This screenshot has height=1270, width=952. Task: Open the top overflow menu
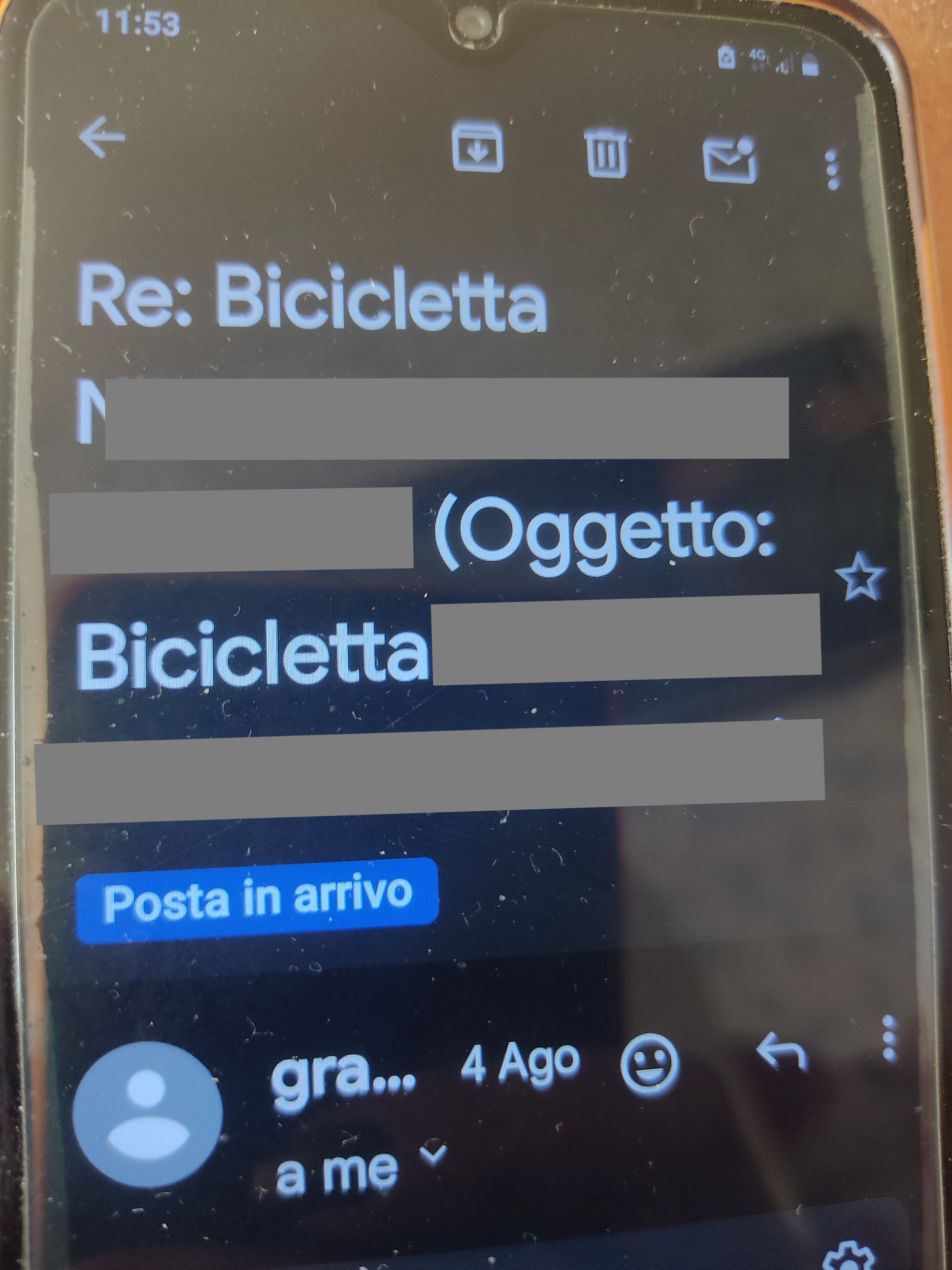pyautogui.click(x=833, y=170)
